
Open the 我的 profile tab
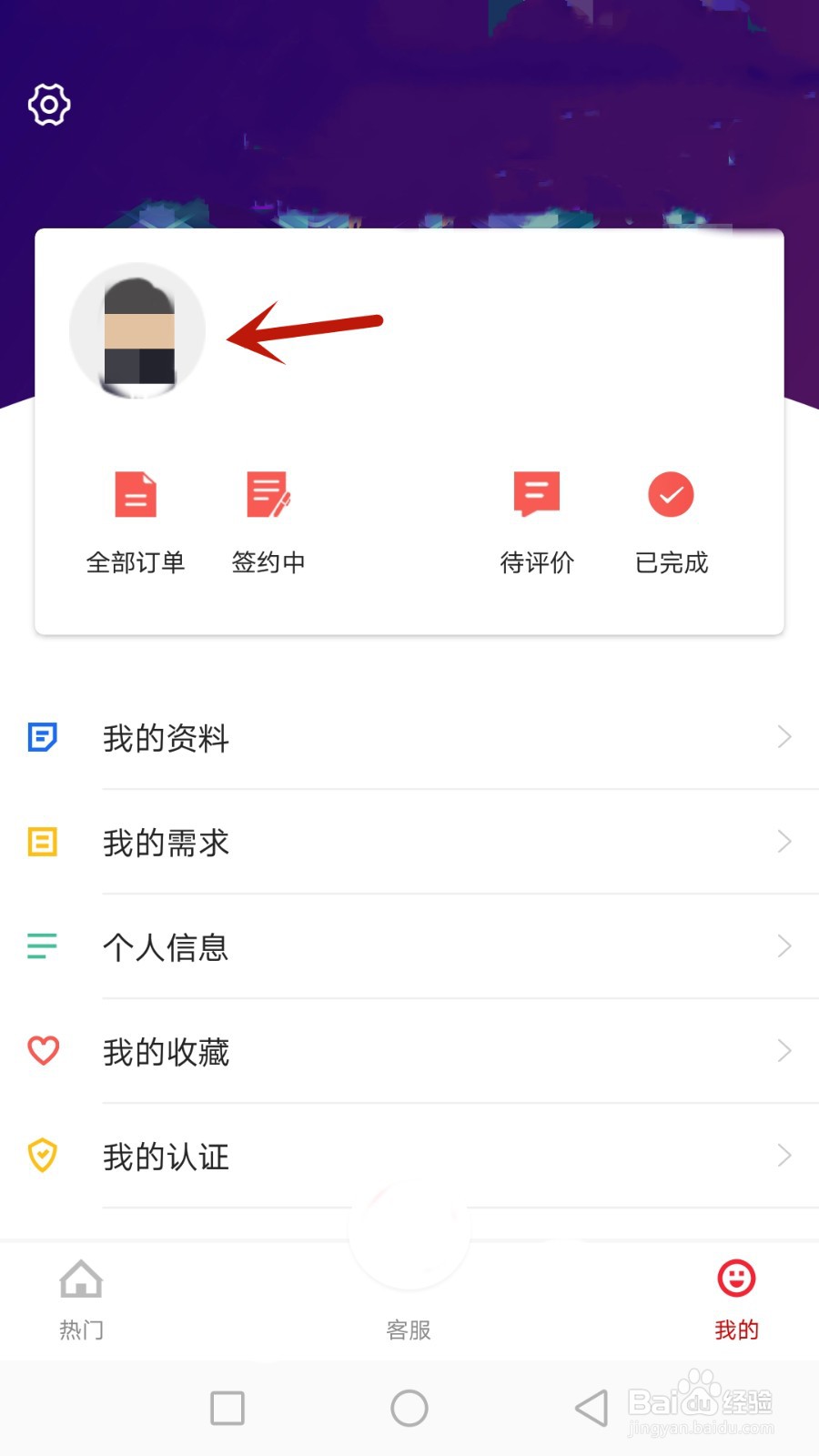click(736, 1301)
